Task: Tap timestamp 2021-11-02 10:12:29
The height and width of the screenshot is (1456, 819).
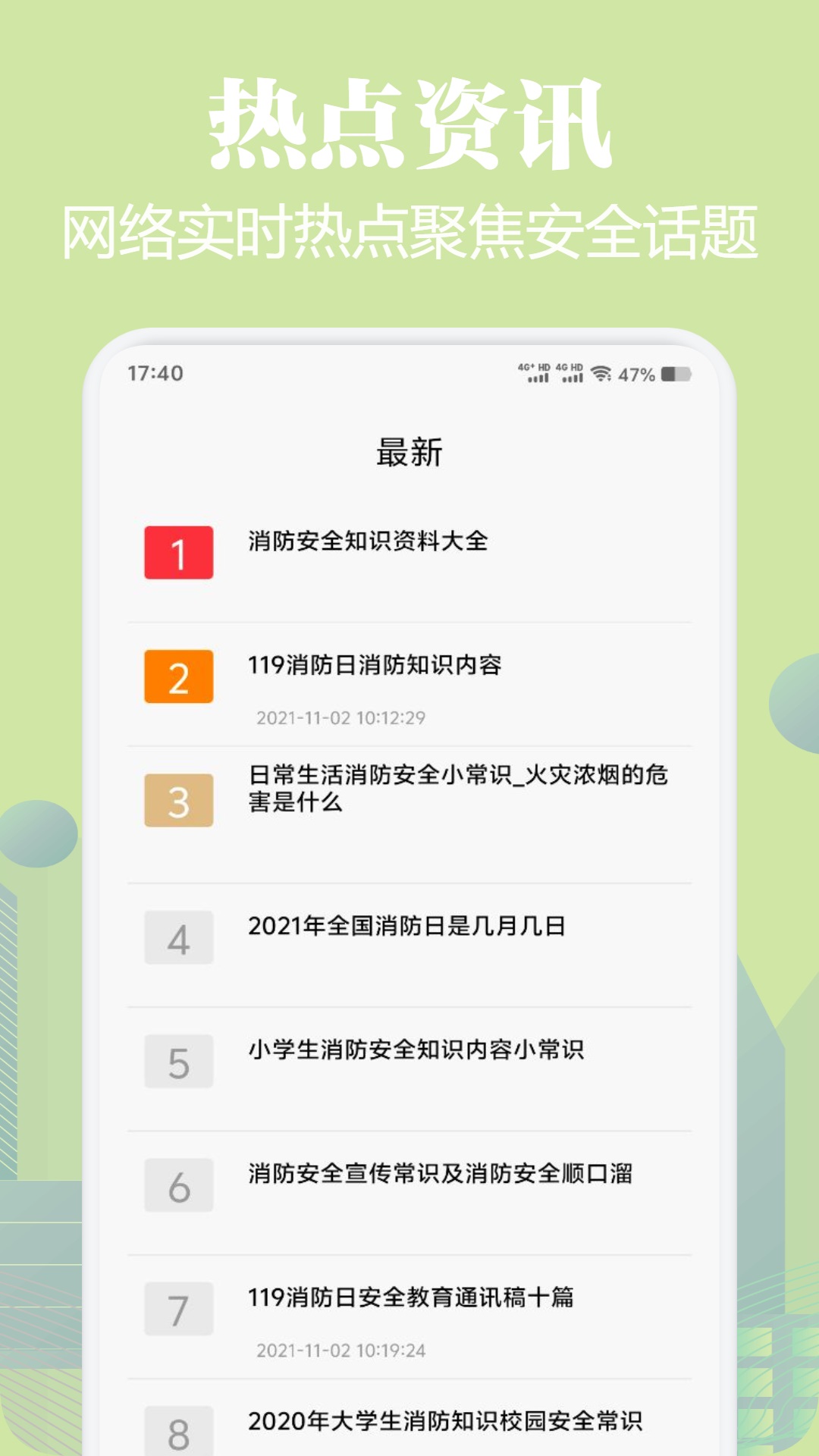Action: tap(340, 714)
